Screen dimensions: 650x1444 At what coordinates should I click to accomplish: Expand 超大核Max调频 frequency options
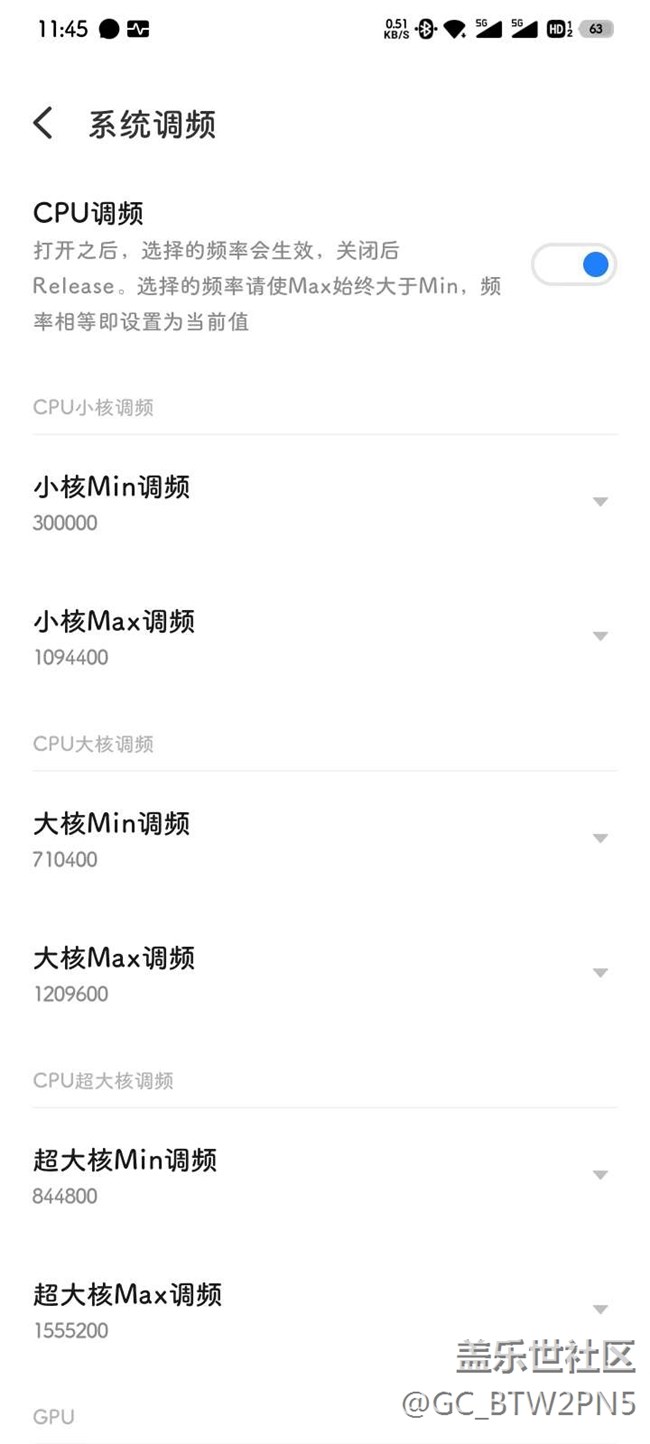[x=600, y=1310]
